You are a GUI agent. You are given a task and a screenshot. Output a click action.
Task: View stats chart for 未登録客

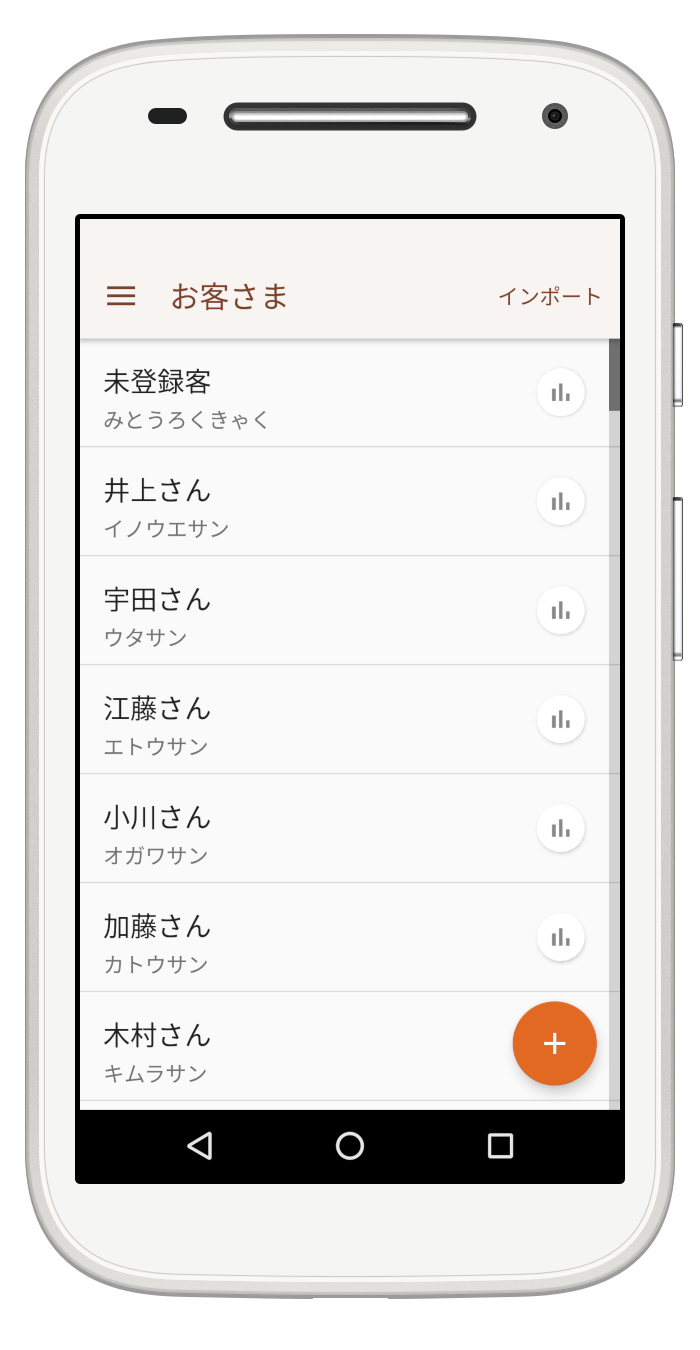[x=561, y=392]
